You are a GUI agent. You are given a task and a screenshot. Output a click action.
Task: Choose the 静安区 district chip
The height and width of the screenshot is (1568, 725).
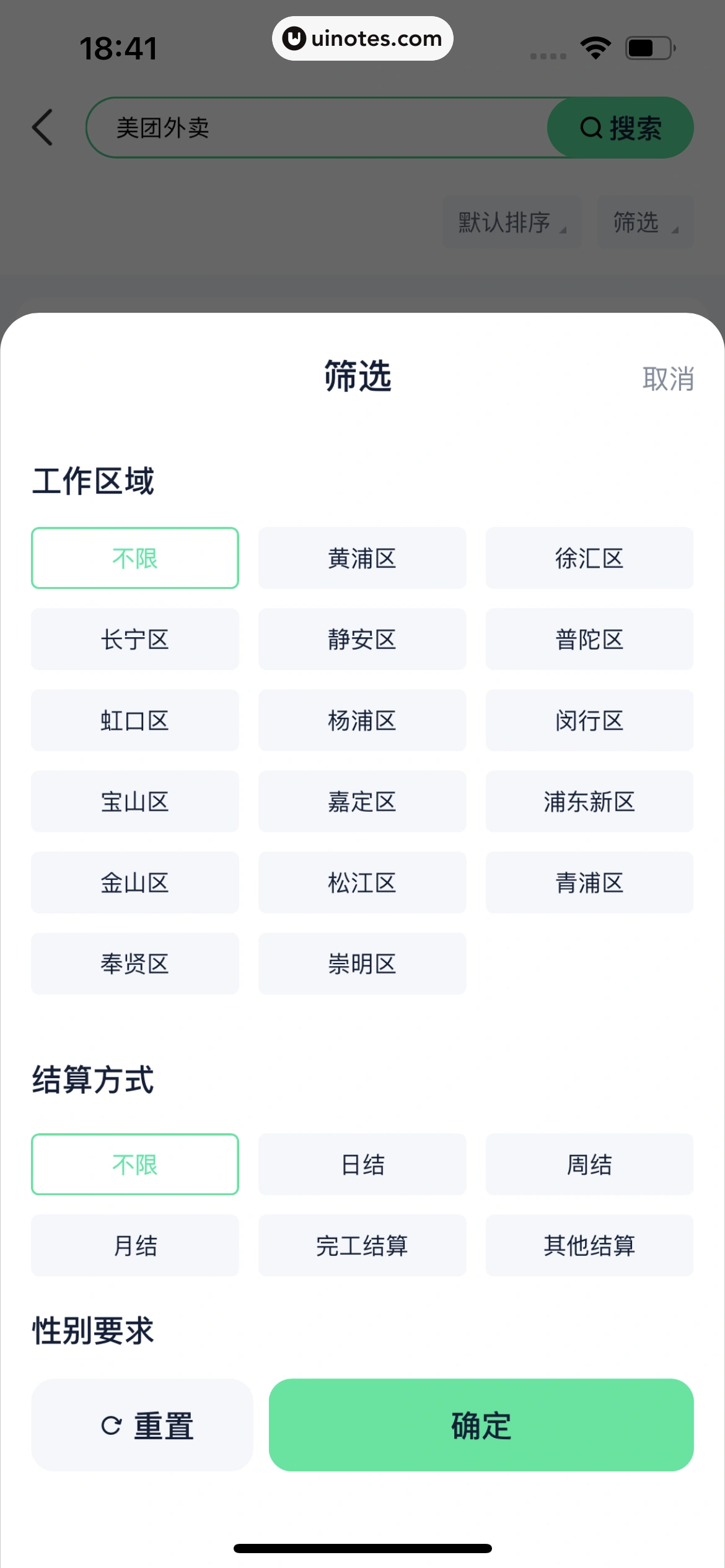tap(362, 639)
